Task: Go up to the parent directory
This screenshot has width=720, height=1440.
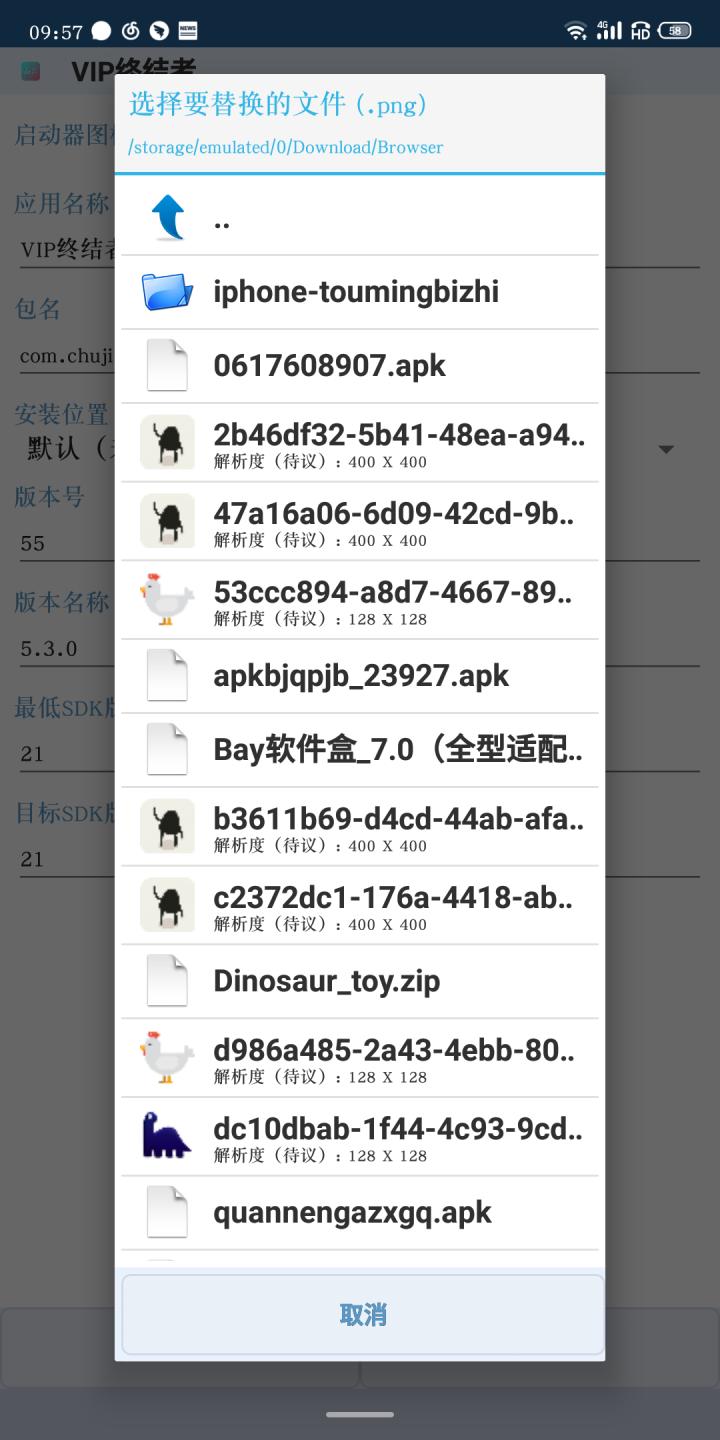Action: 360,218
